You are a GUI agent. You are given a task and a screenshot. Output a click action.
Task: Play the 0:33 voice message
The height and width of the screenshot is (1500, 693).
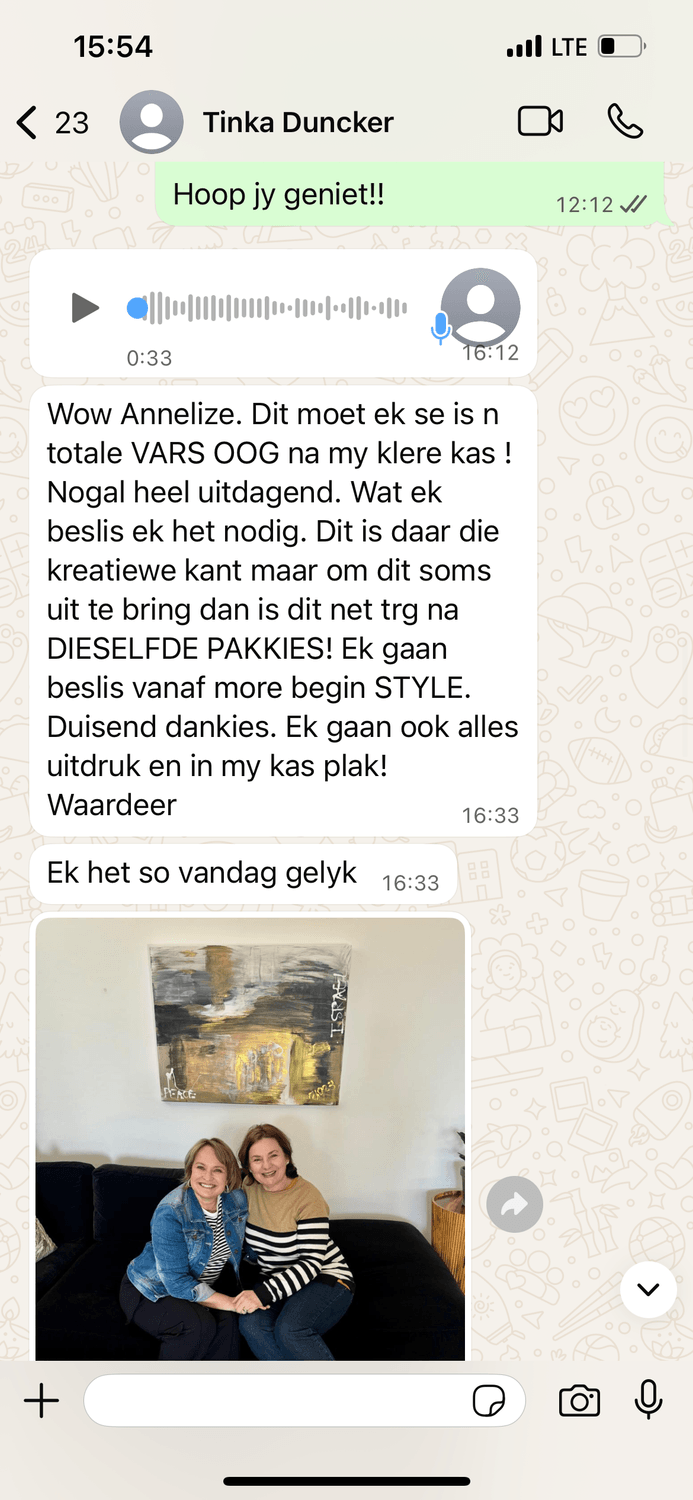point(86,308)
